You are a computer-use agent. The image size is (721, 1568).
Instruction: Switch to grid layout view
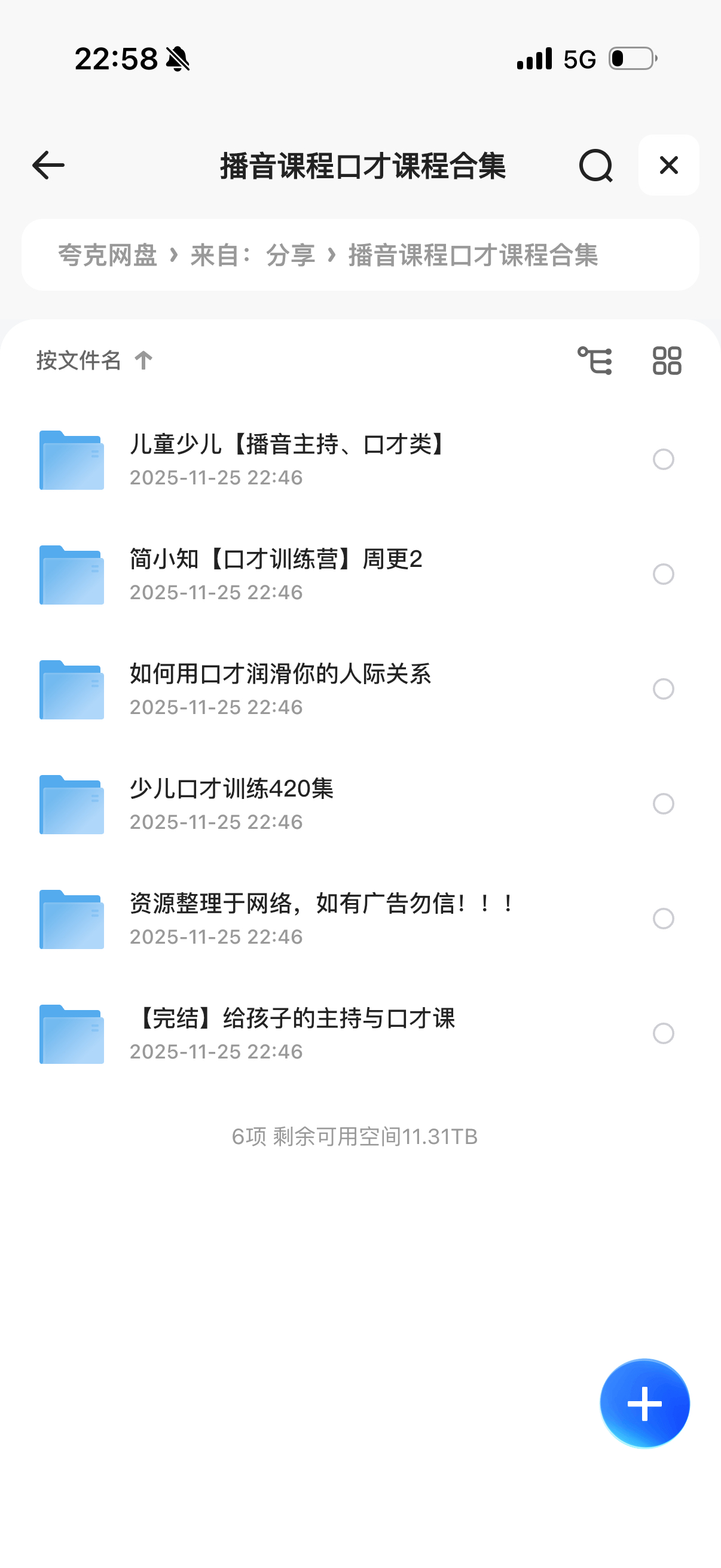(x=667, y=361)
